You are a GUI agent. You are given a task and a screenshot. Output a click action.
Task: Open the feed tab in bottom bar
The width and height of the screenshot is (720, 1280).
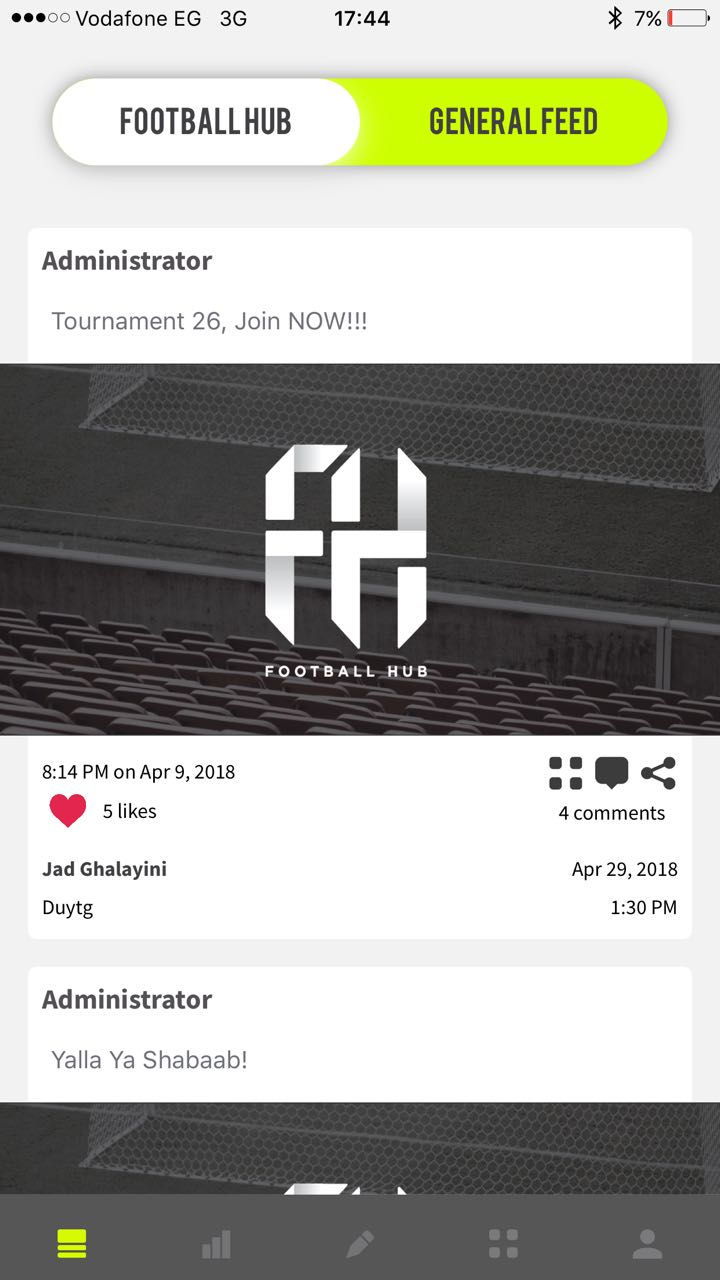click(x=72, y=1244)
